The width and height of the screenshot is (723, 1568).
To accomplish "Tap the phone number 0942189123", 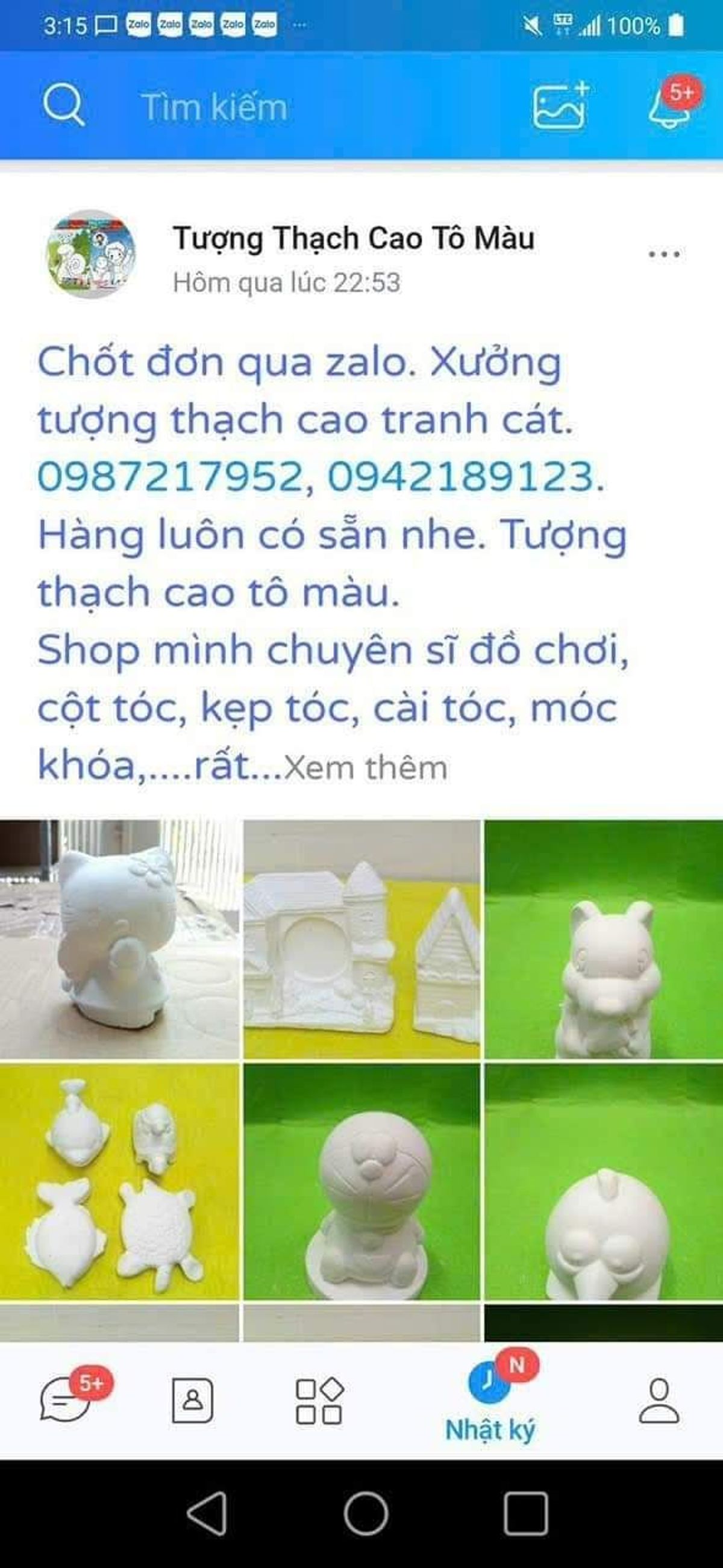I will tap(462, 476).
